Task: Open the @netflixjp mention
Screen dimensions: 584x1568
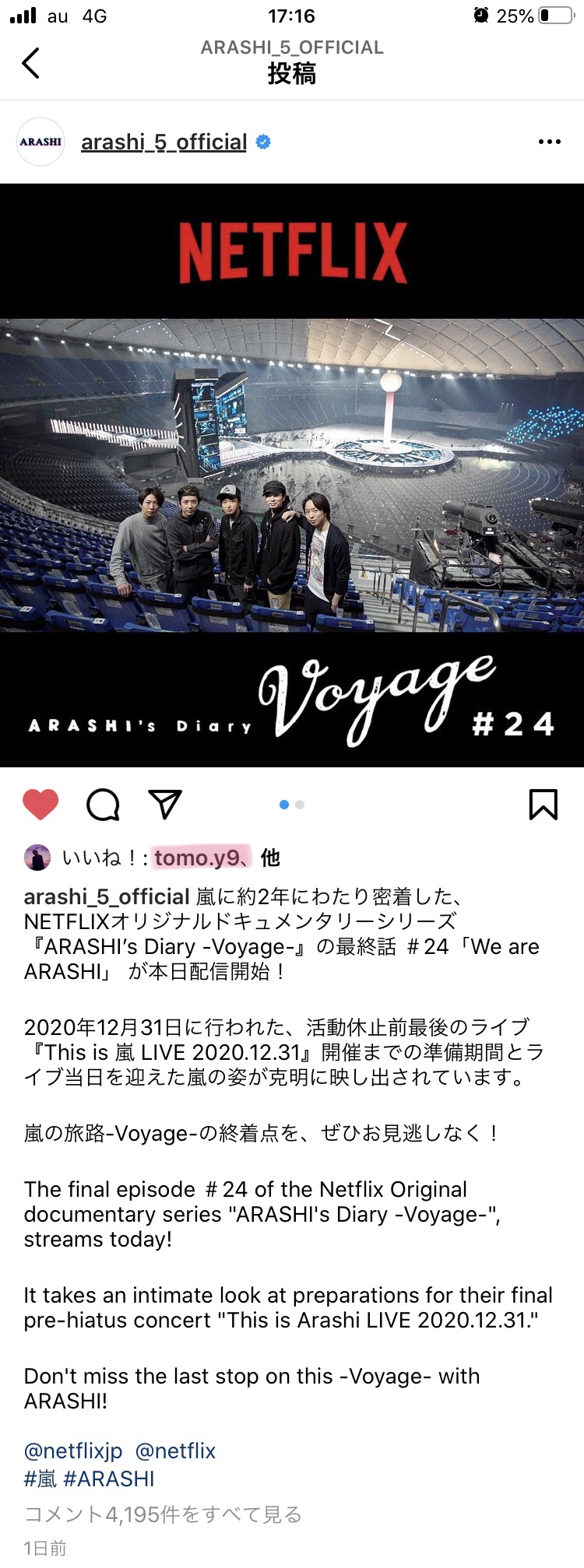Action: coord(73,1450)
